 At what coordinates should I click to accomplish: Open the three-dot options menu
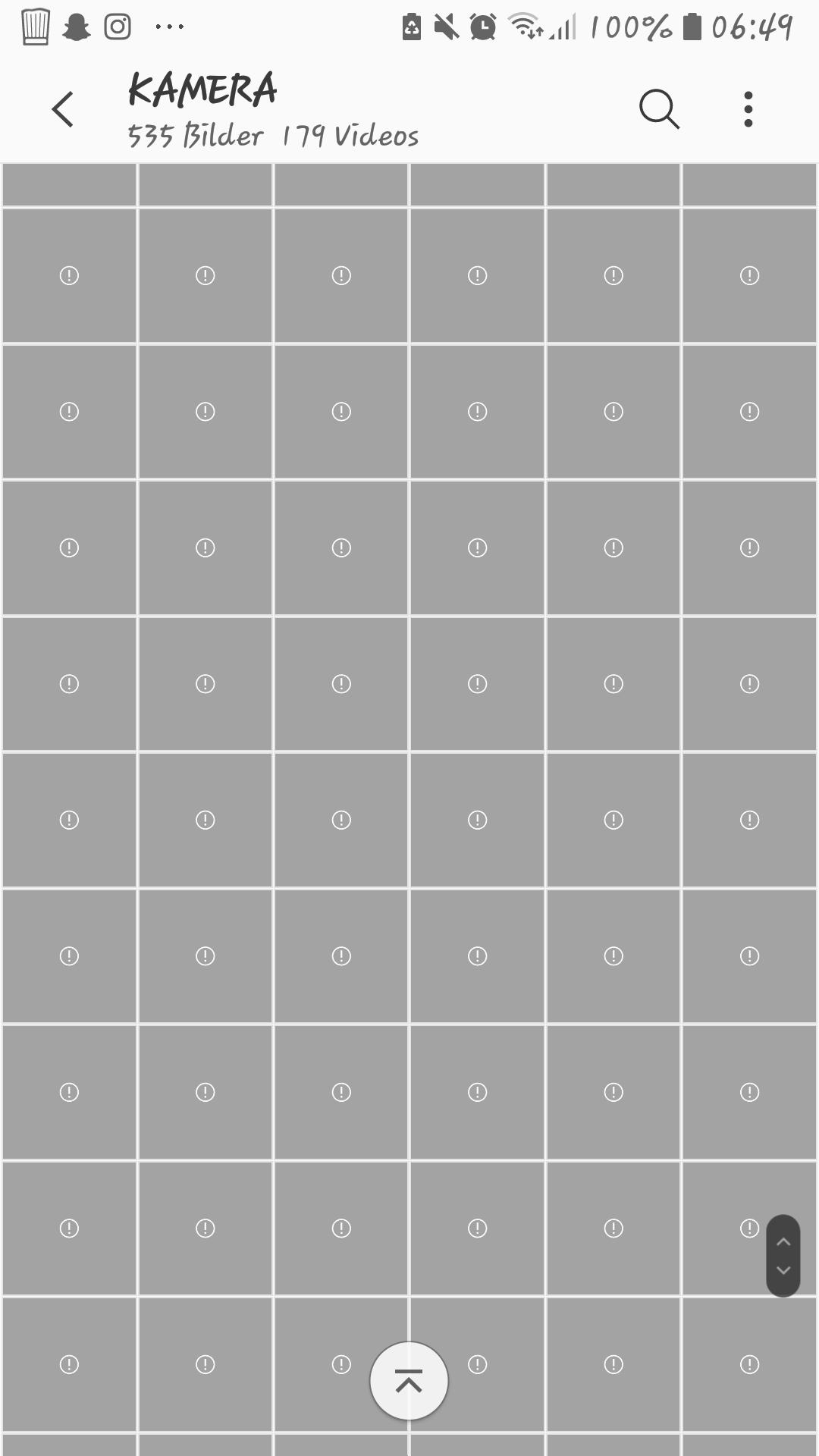click(x=748, y=109)
